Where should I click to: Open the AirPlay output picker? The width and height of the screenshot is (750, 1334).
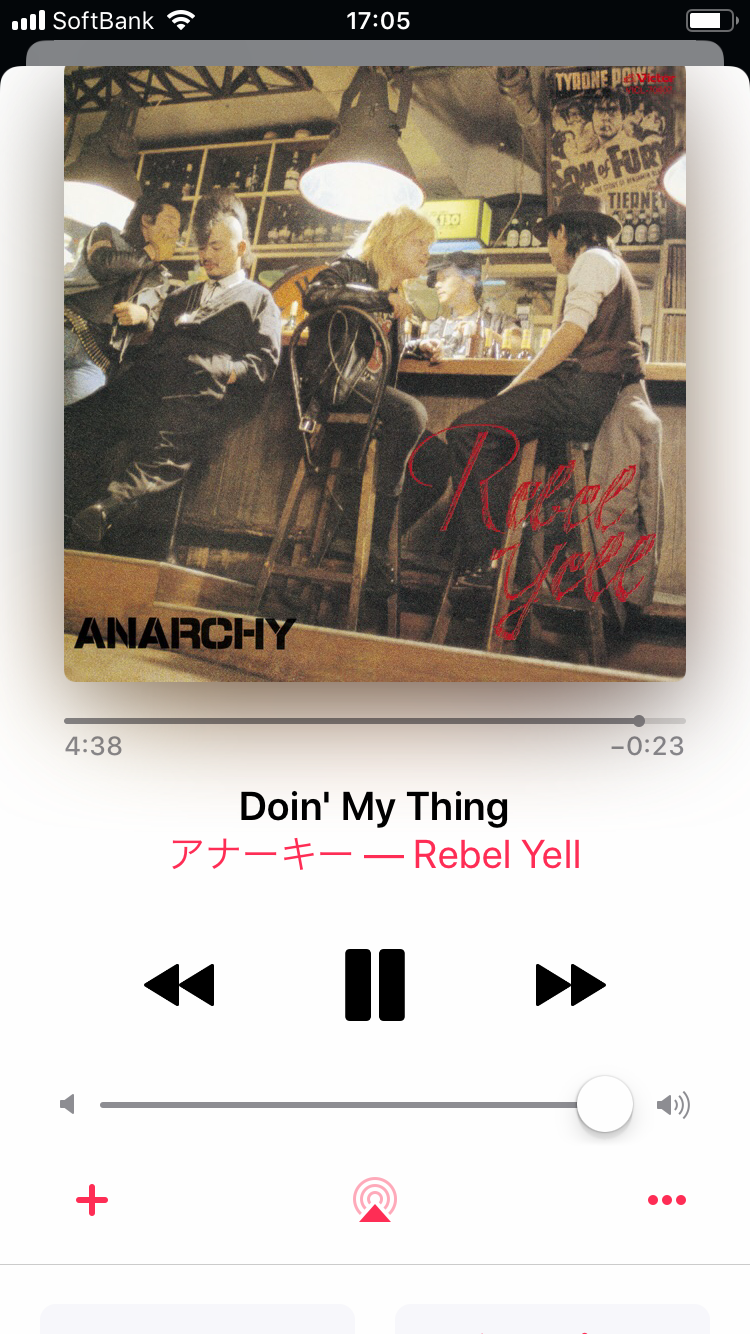click(375, 1199)
